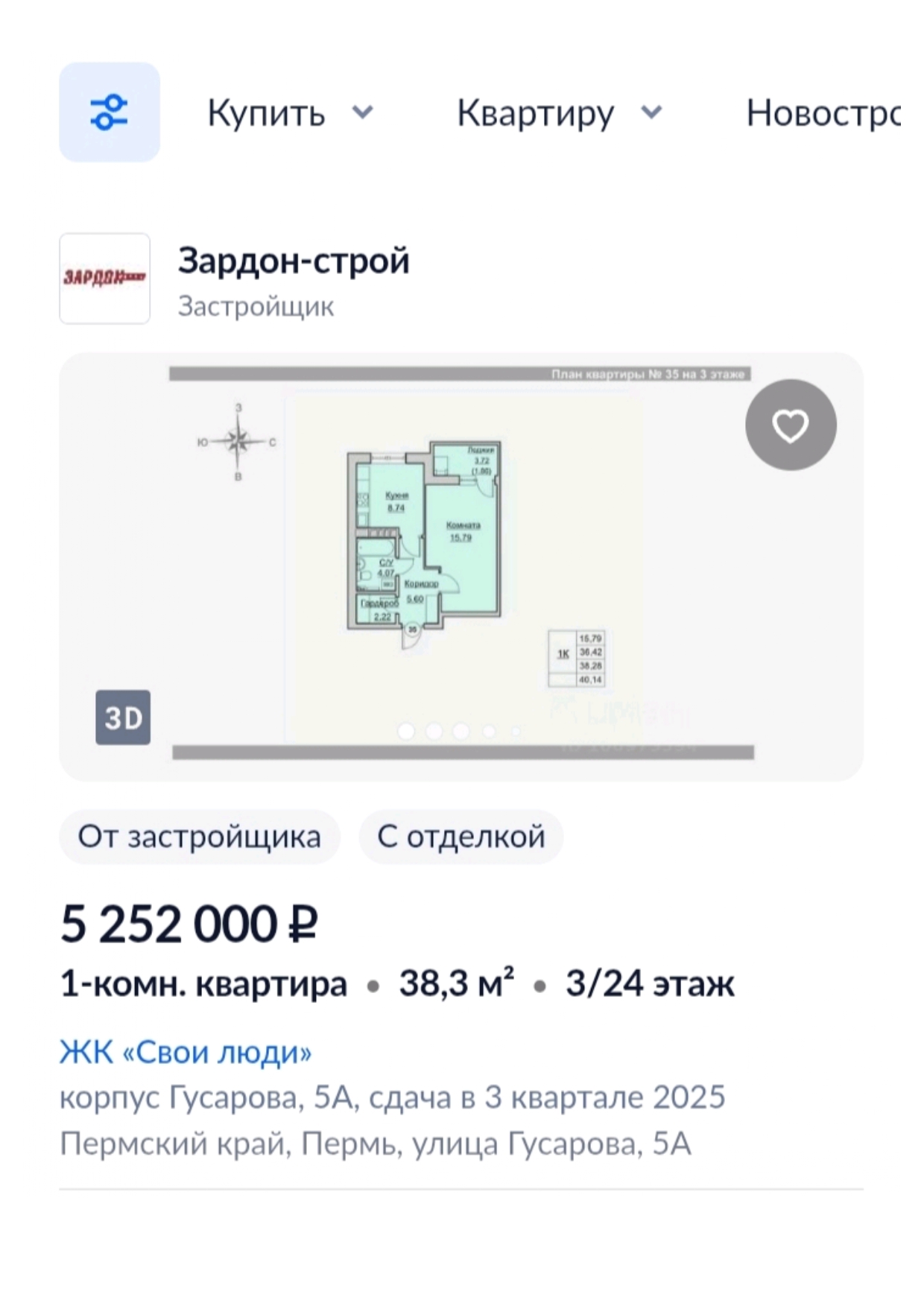The height and width of the screenshot is (1306, 924).
Task: Select the Новостройки filter
Action: tap(823, 113)
